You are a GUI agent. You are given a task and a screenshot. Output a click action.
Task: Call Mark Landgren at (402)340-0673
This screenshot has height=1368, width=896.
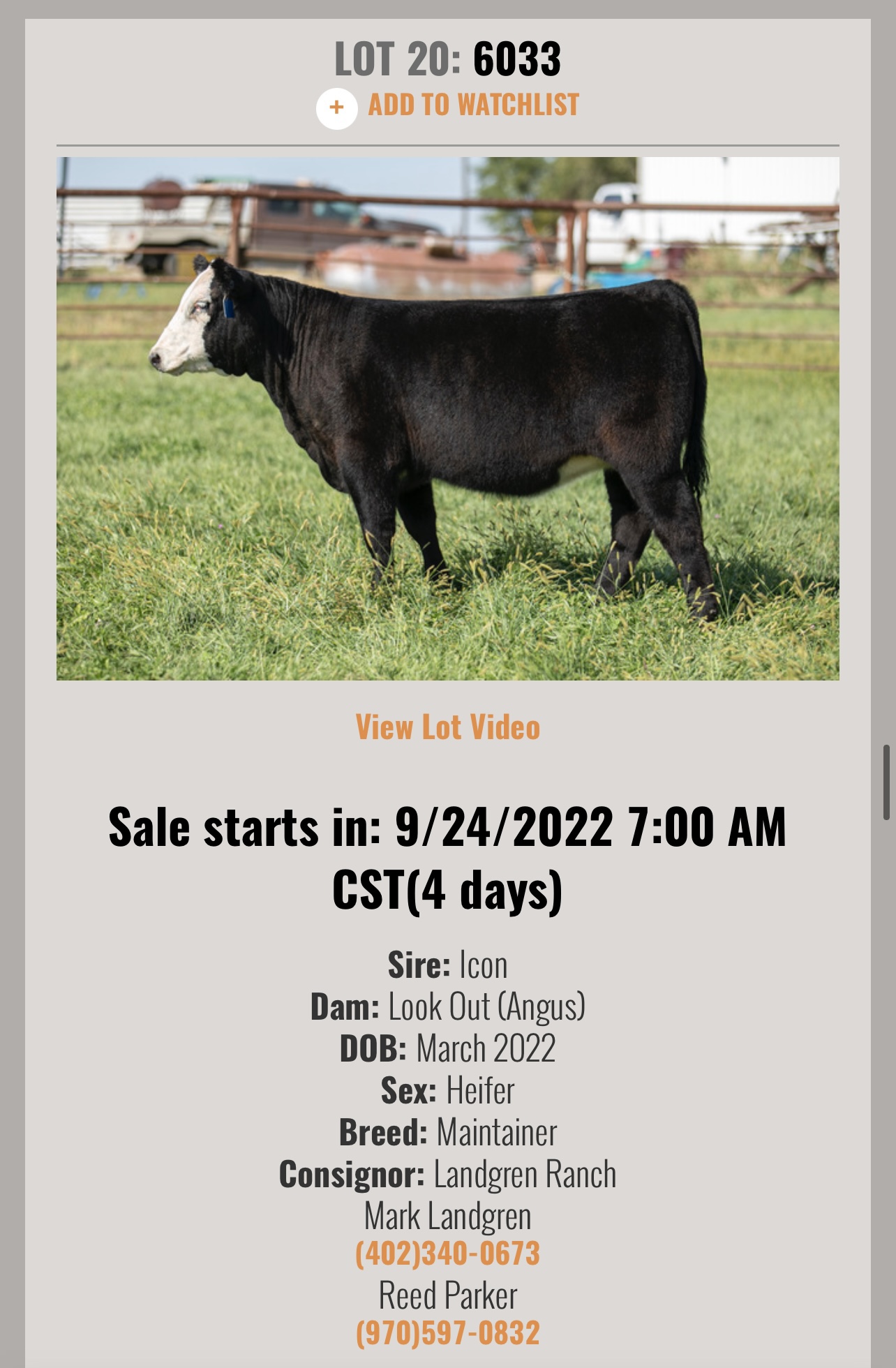tap(447, 1254)
